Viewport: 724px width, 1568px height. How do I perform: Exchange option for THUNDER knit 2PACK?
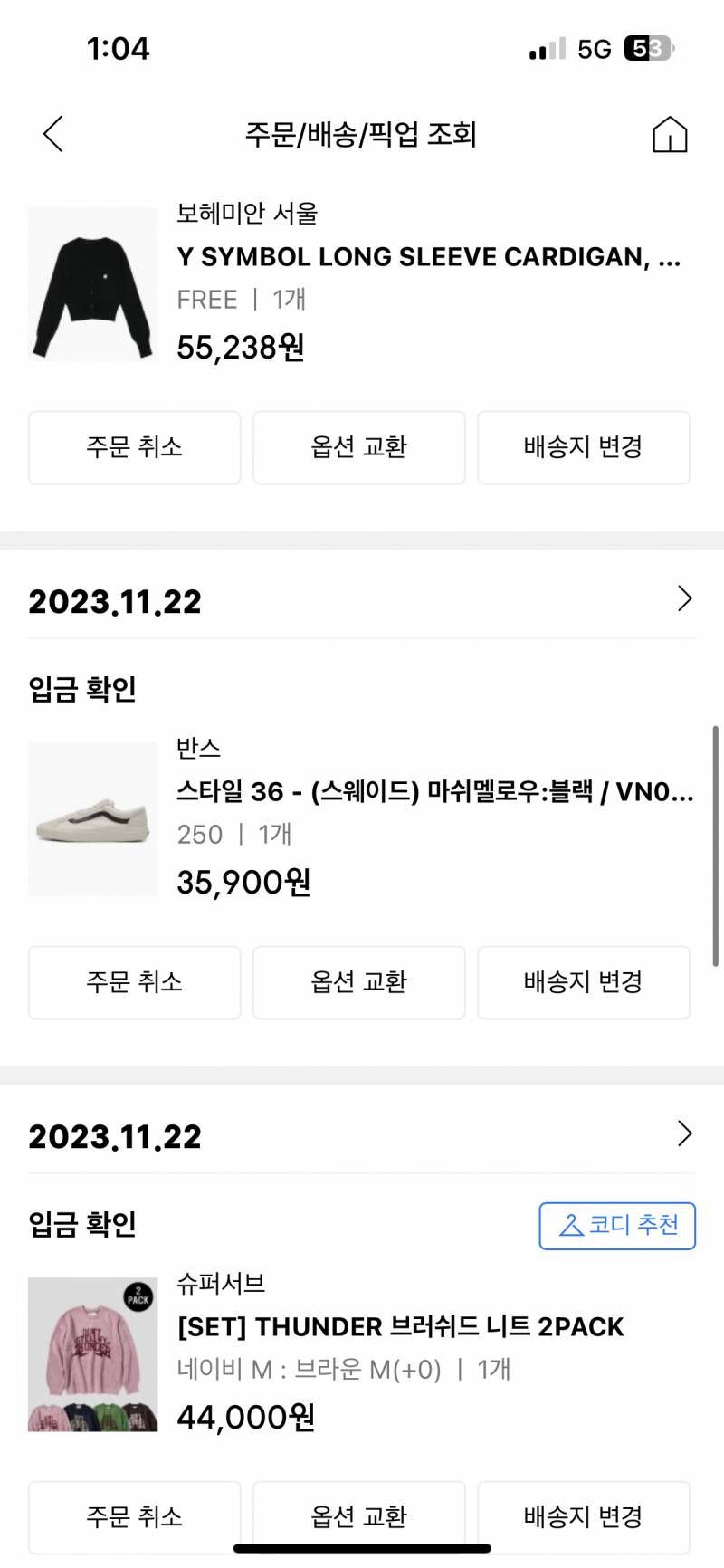pos(358,1516)
